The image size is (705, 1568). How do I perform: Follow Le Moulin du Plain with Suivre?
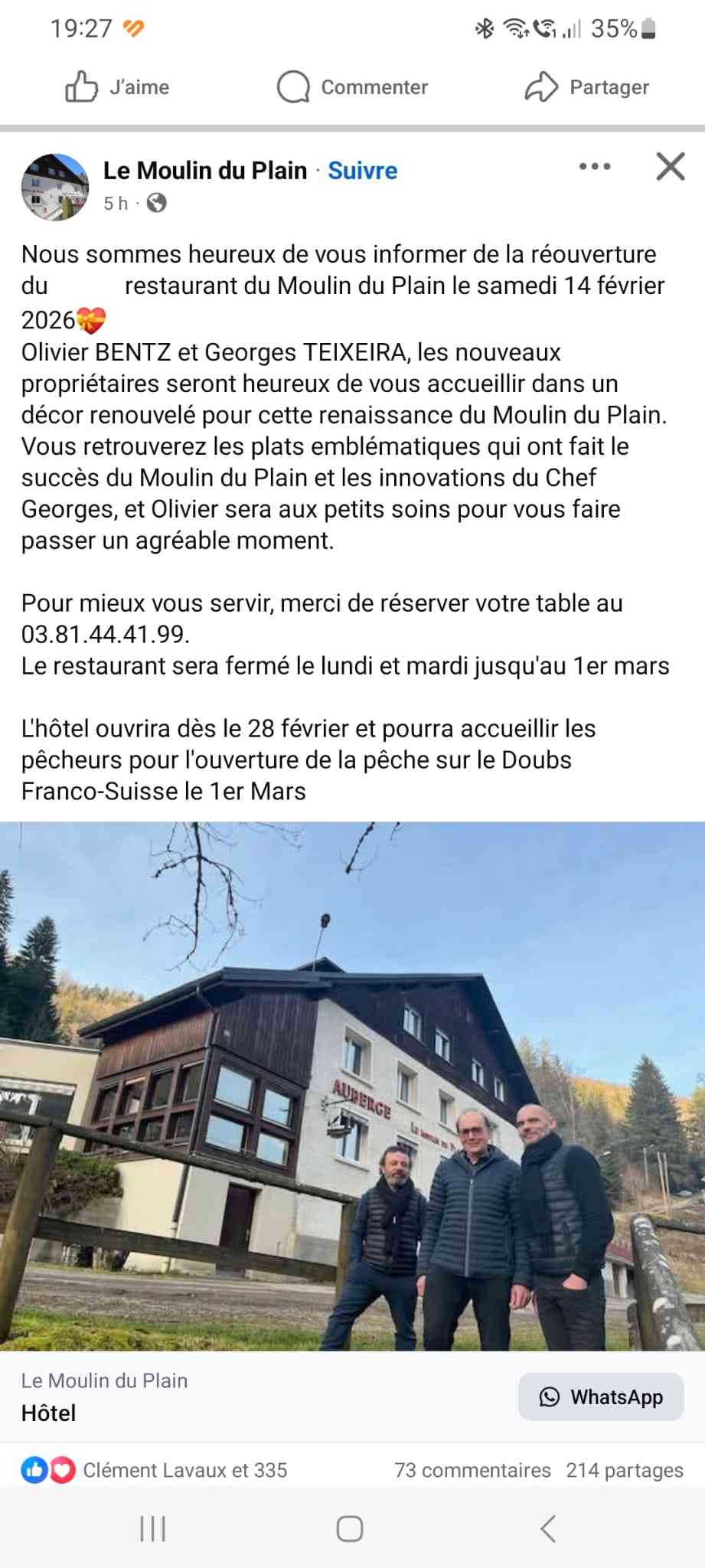click(x=362, y=170)
